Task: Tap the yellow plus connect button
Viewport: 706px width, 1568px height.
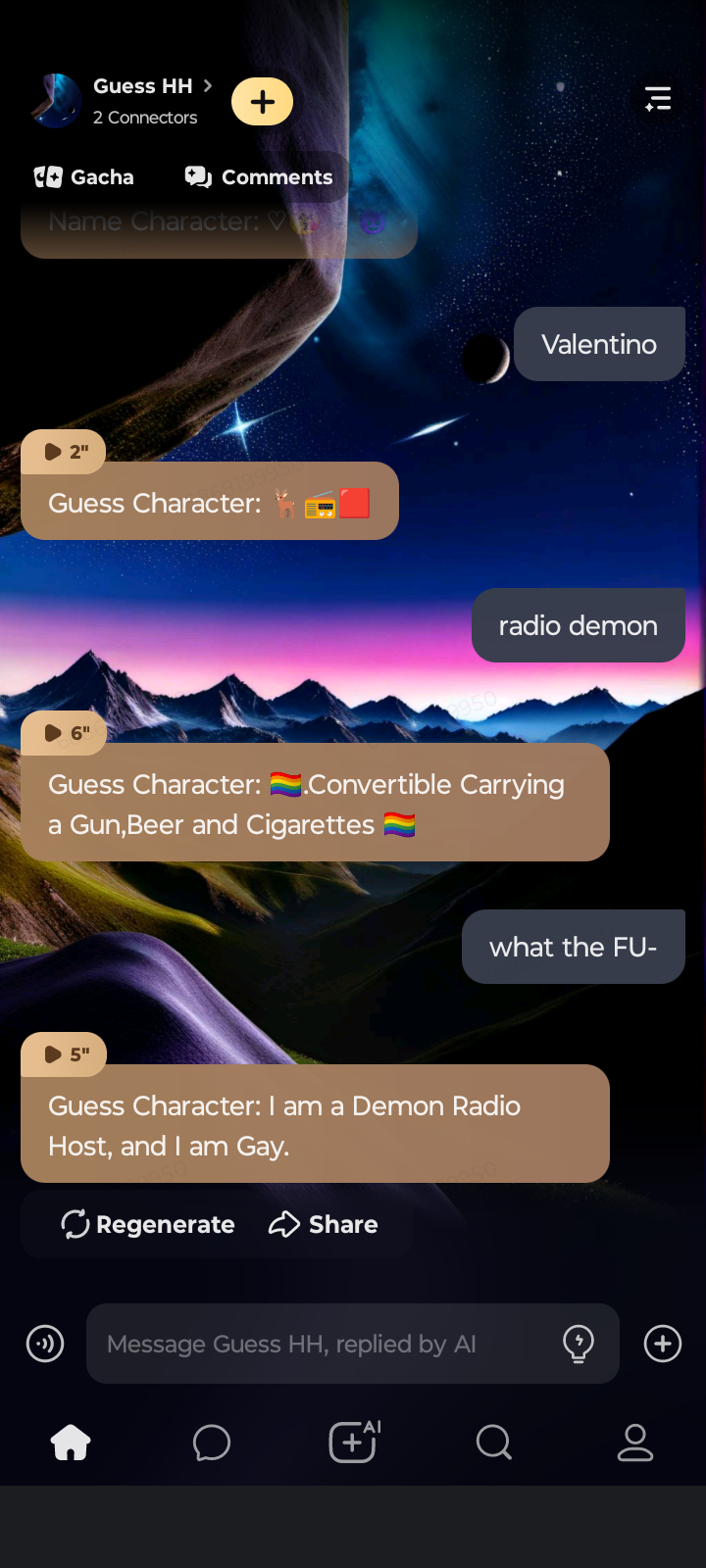Action: coord(262,102)
